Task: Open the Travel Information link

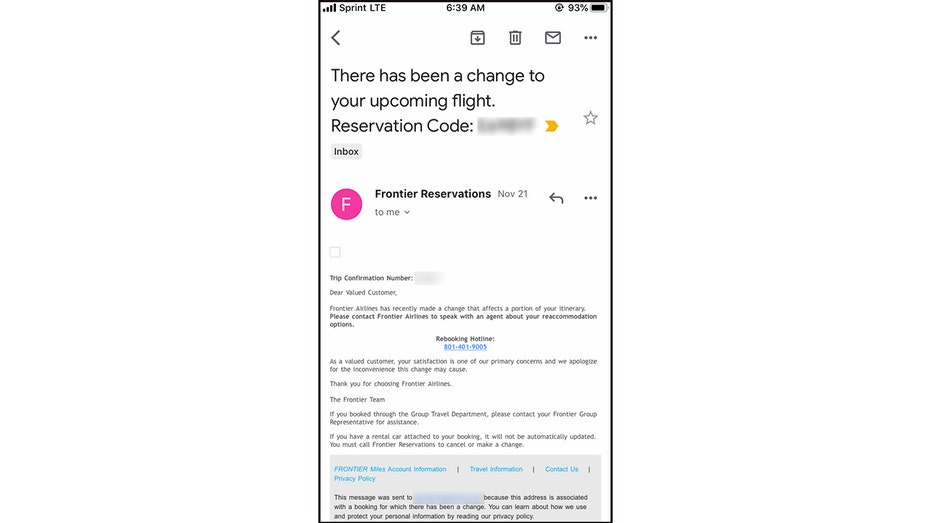Action: point(496,469)
